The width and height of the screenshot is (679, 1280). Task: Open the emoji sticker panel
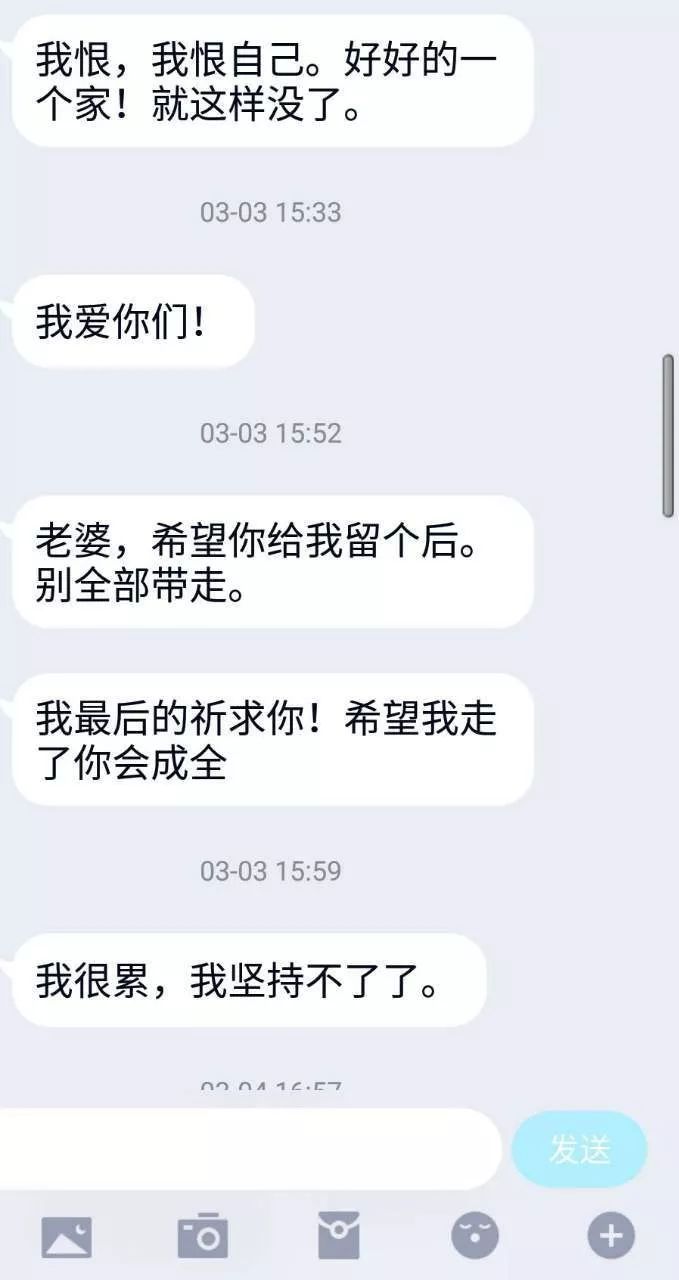point(474,1236)
